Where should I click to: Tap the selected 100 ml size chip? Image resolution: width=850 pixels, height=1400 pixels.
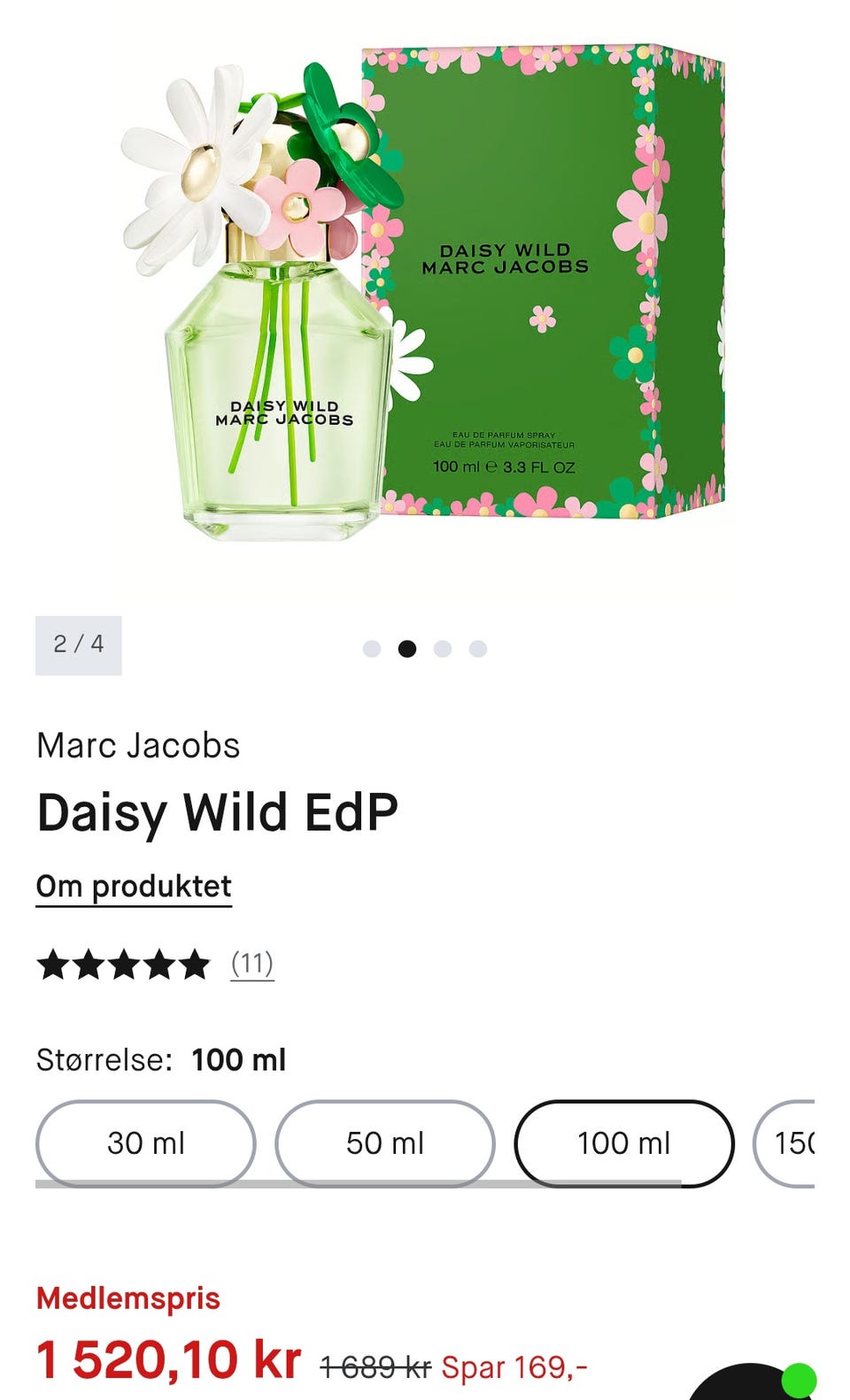[x=624, y=1142]
